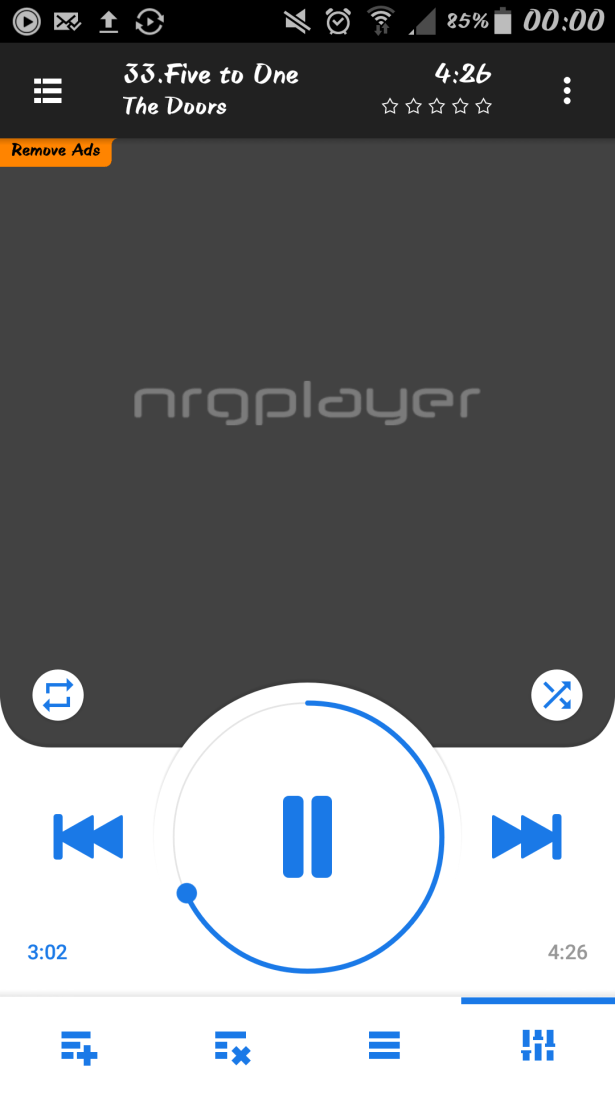Open the three-dot overflow menu
This screenshot has width=615, height=1093.
(x=567, y=91)
